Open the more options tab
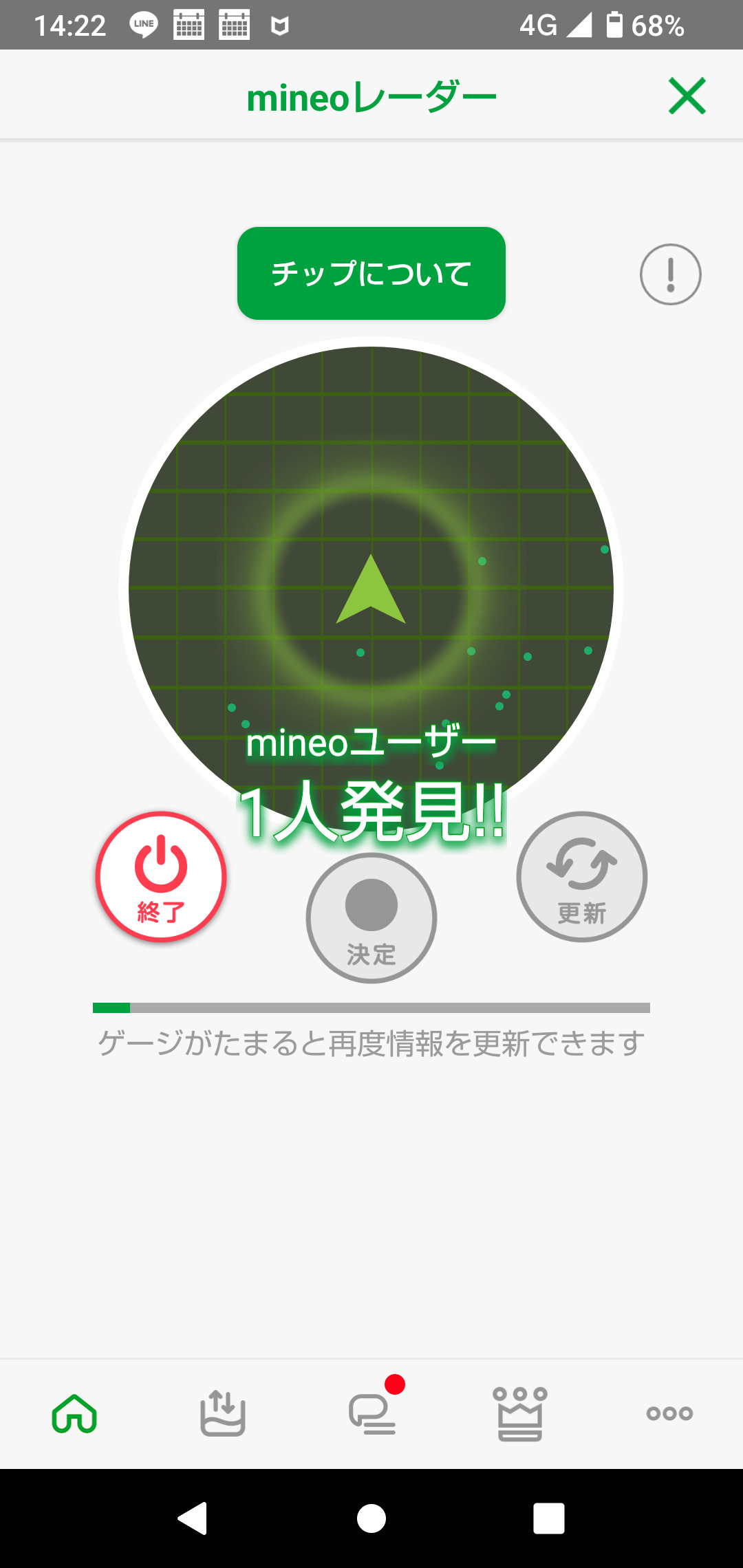This screenshot has height=1568, width=743. pyautogui.click(x=669, y=1413)
